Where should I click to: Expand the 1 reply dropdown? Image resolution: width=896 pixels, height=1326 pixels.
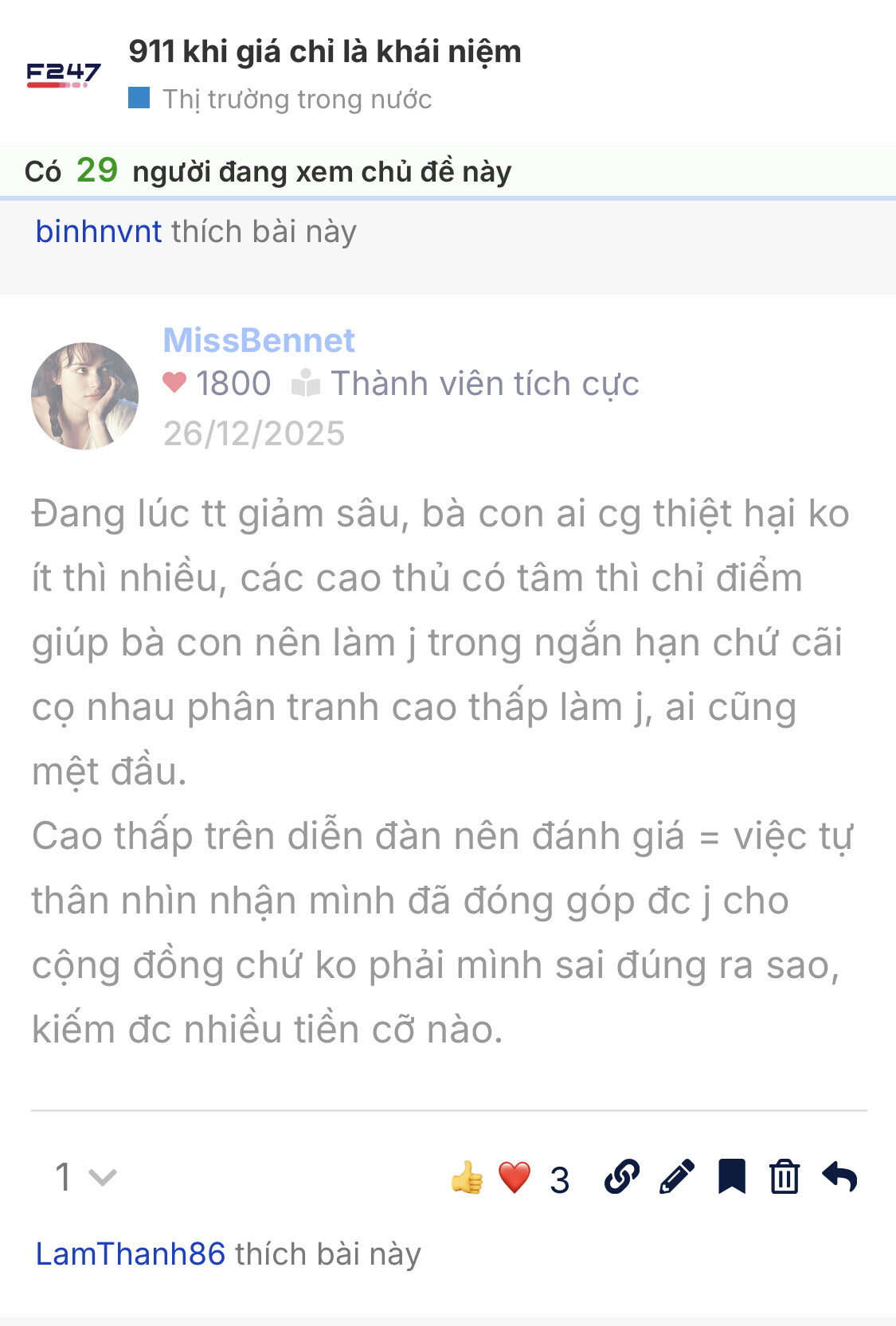(x=85, y=1176)
